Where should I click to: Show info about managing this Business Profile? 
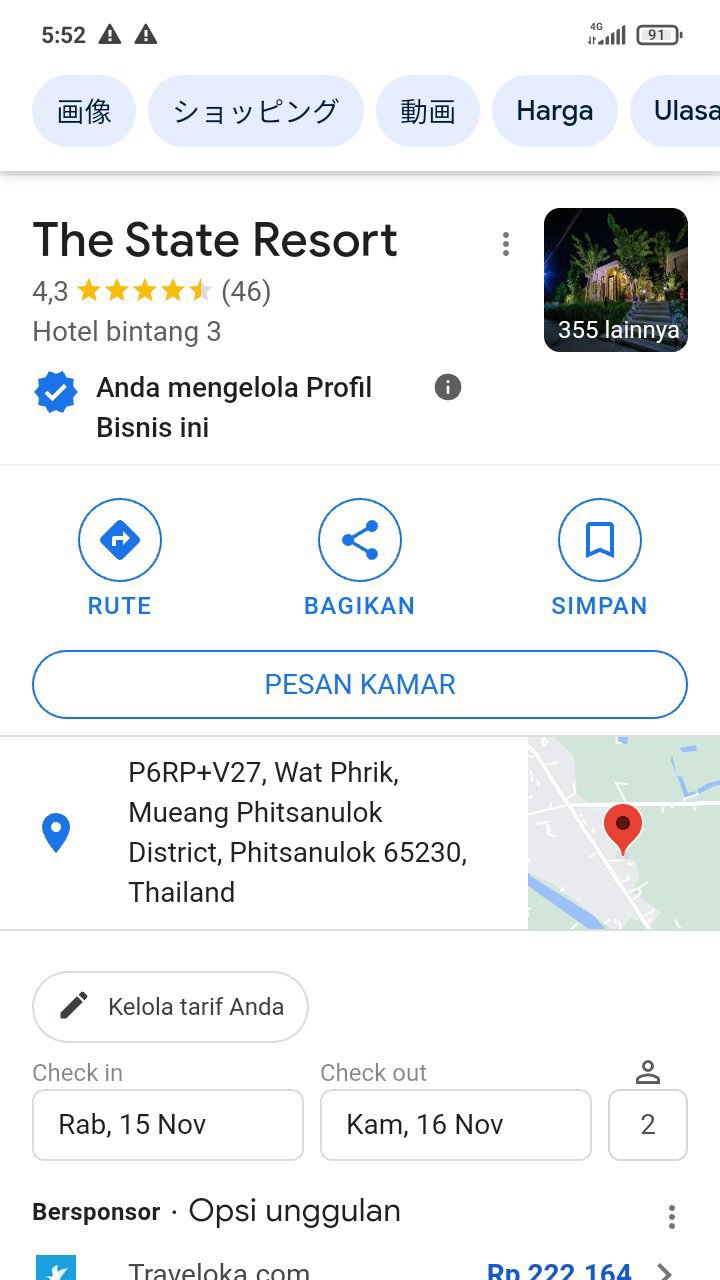click(448, 387)
